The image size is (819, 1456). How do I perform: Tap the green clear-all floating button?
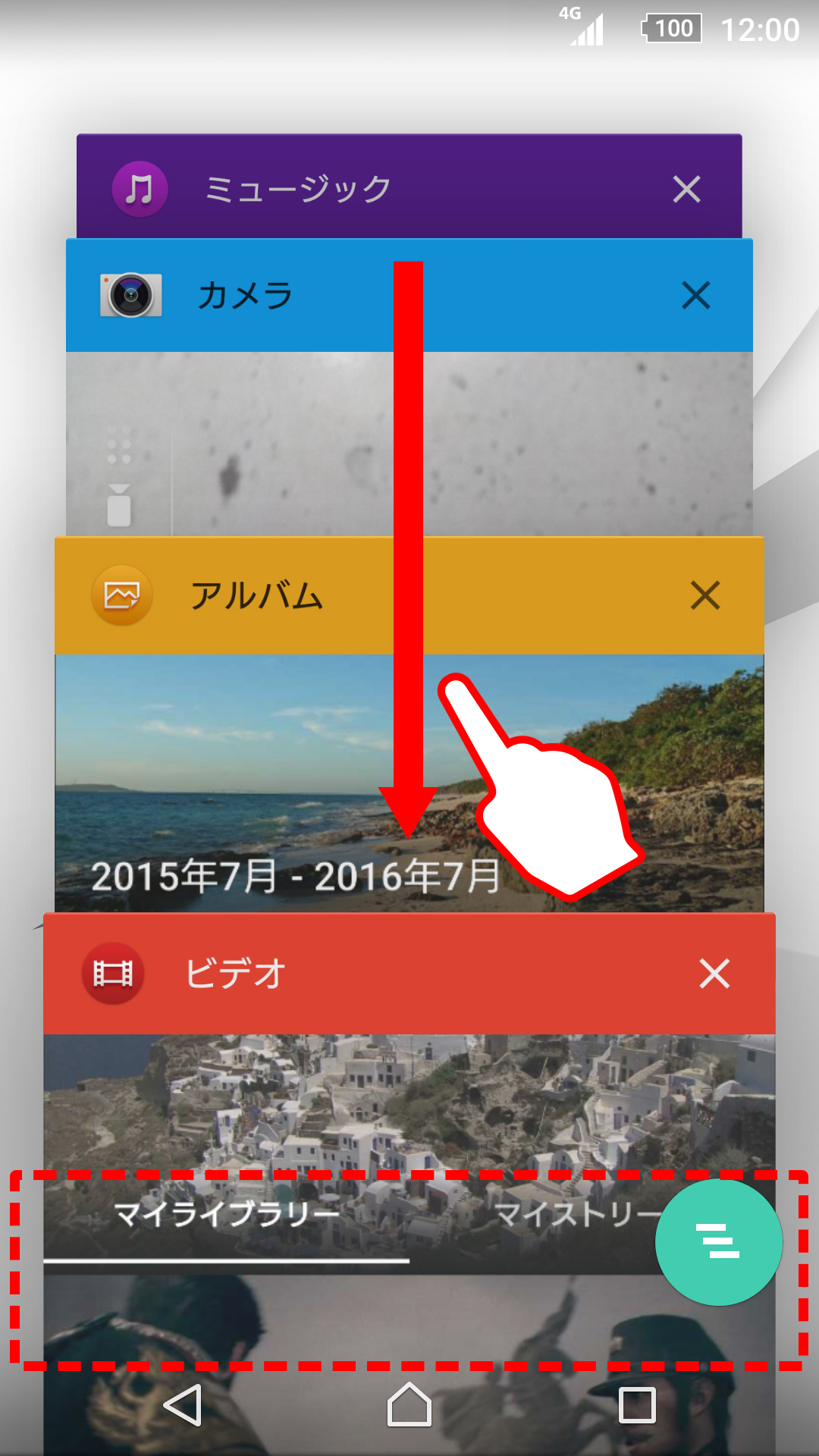point(718,1242)
